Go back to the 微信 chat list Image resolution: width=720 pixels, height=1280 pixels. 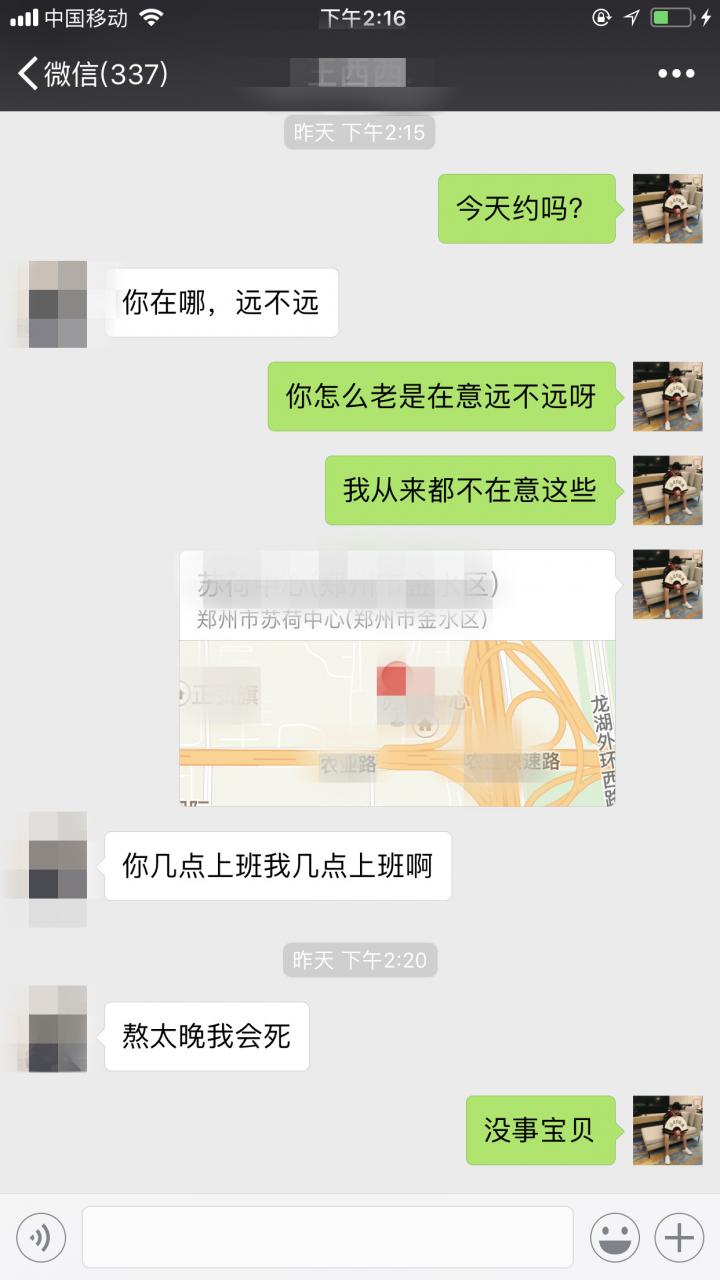90,74
